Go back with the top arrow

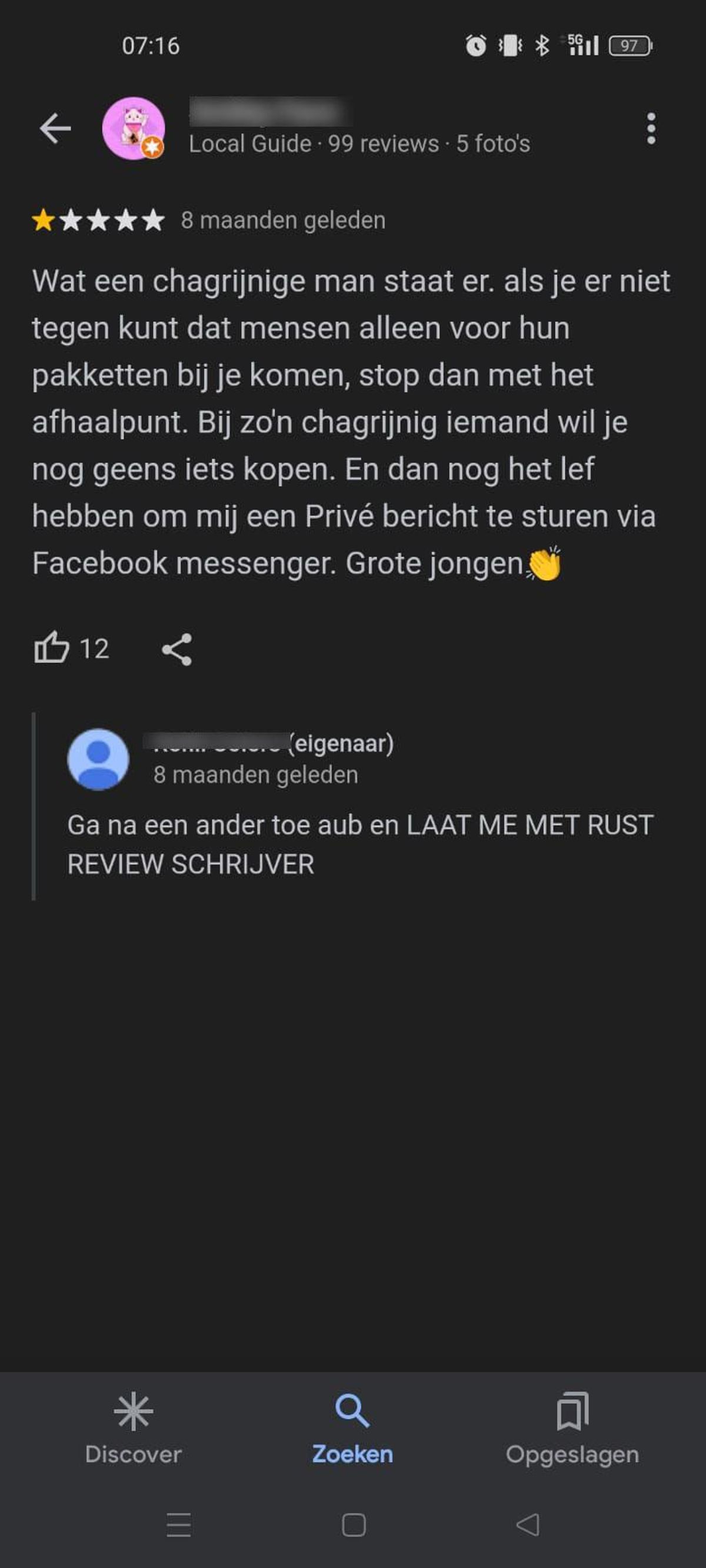[x=55, y=128]
